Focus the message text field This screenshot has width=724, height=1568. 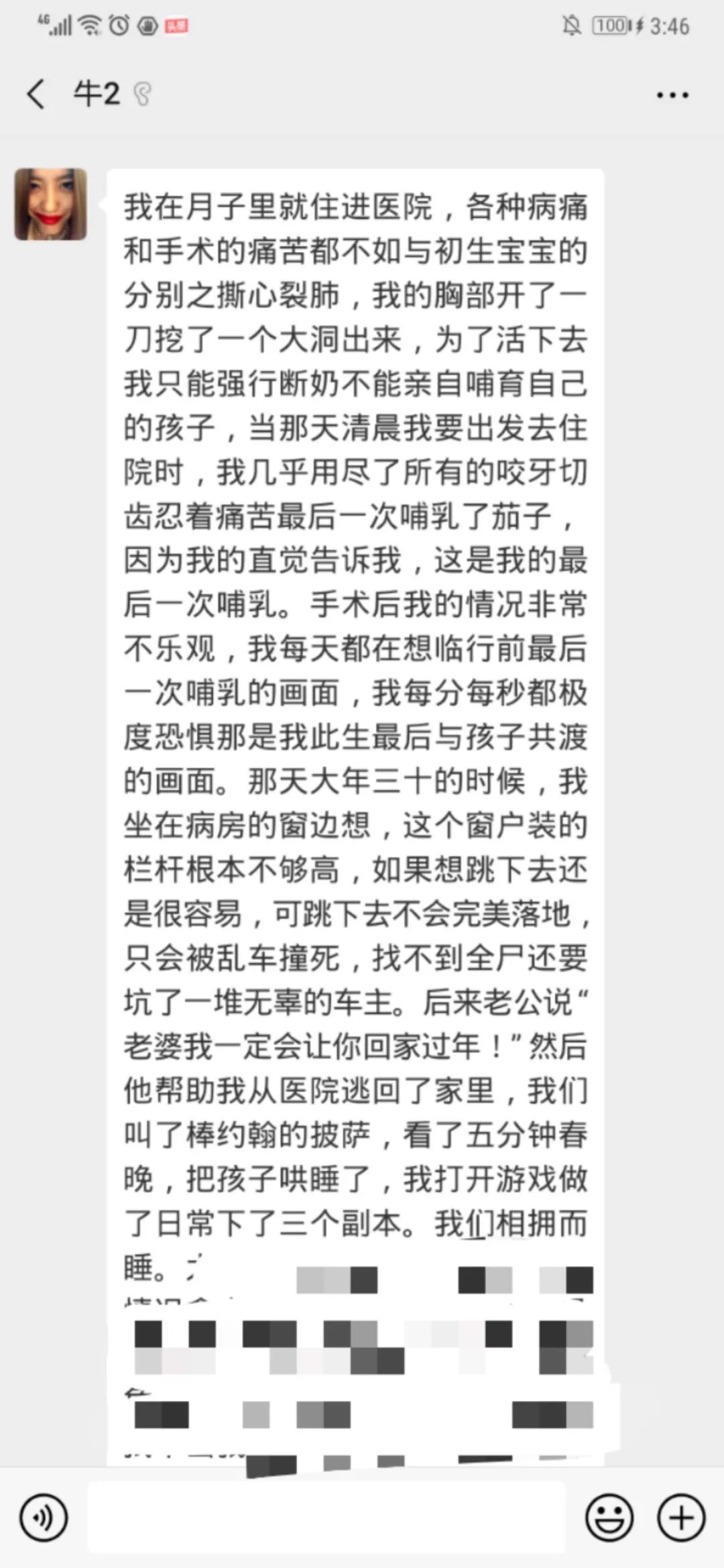click(326, 1516)
